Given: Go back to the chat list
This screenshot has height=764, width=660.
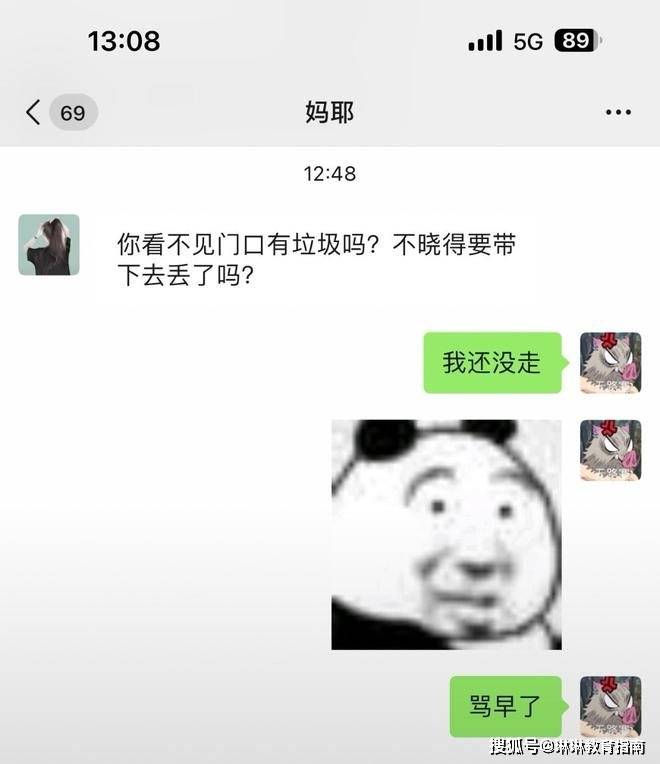Looking at the screenshot, I should pos(35,112).
